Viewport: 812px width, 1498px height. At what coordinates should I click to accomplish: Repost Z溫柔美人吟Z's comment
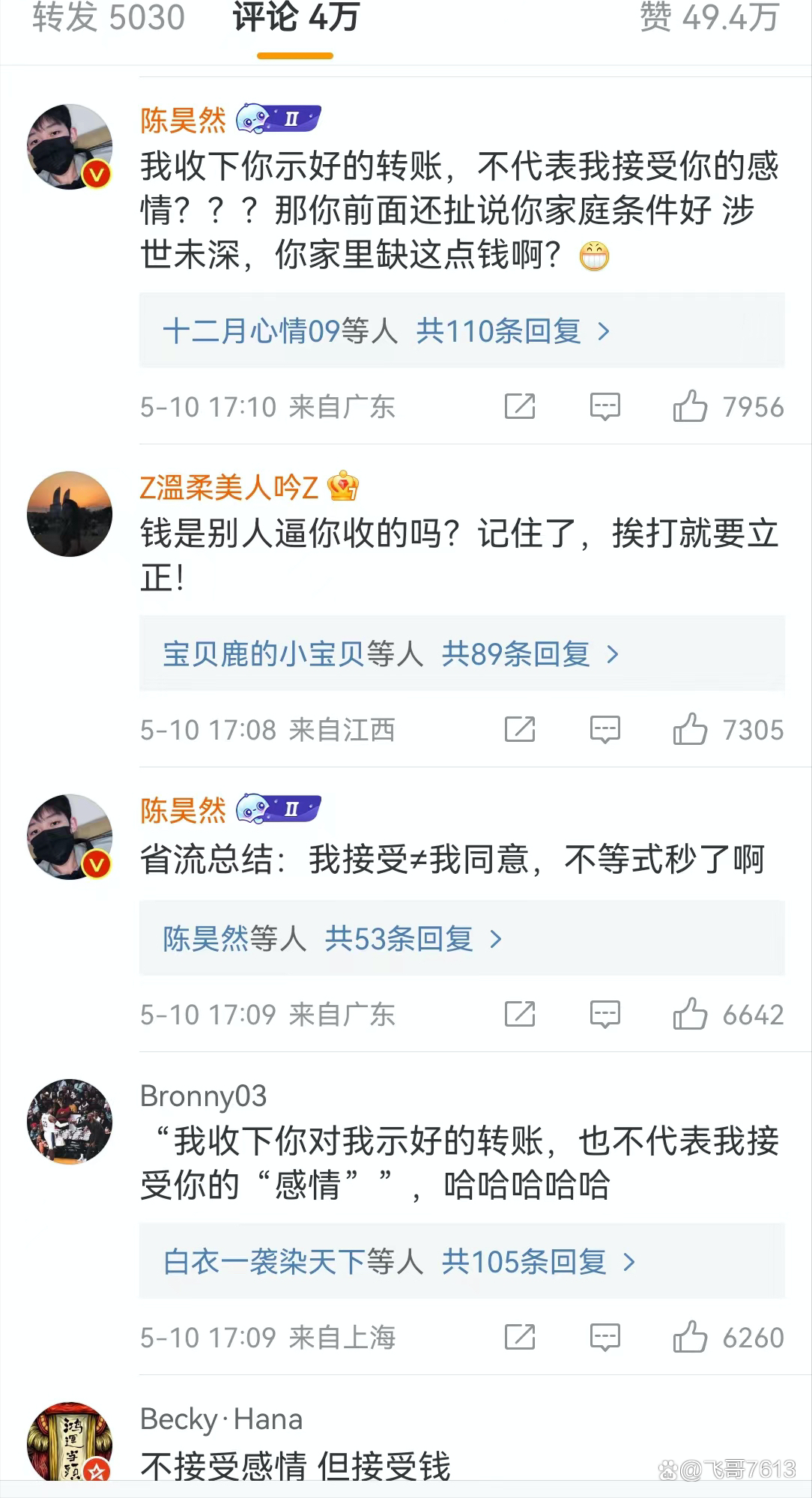point(520,730)
